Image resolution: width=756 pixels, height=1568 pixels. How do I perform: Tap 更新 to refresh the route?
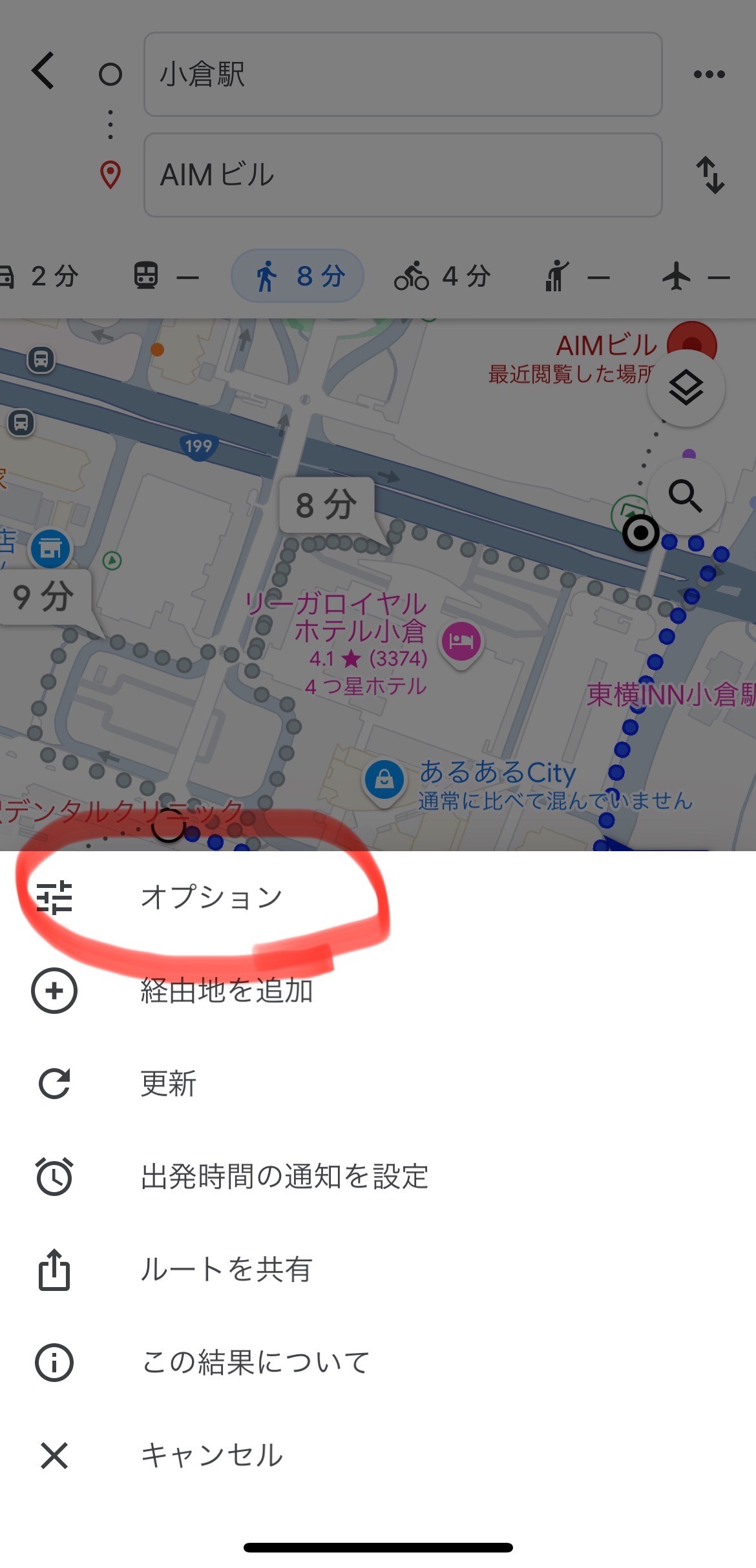click(x=168, y=1084)
